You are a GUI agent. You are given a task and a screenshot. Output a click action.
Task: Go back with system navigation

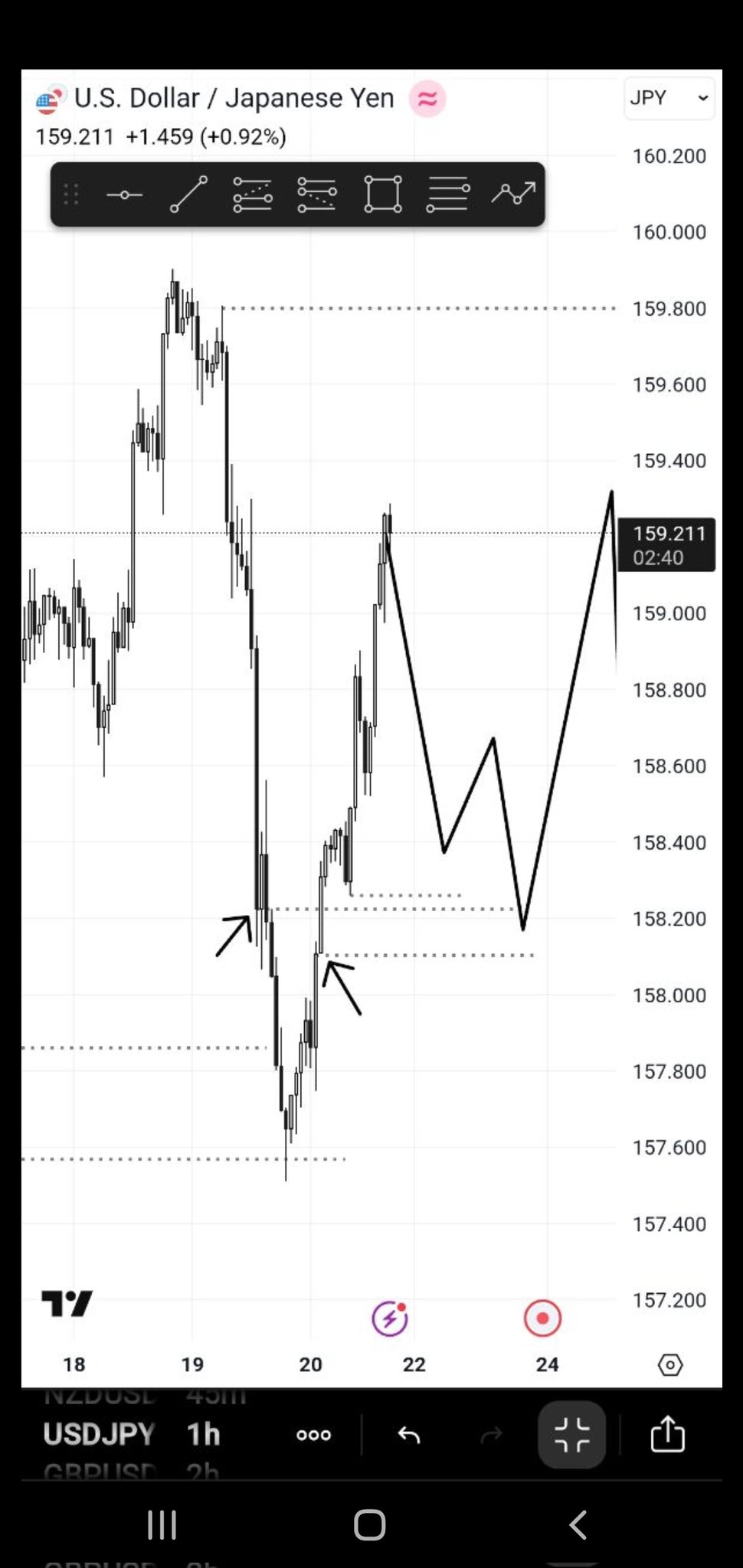pyautogui.click(x=578, y=1524)
